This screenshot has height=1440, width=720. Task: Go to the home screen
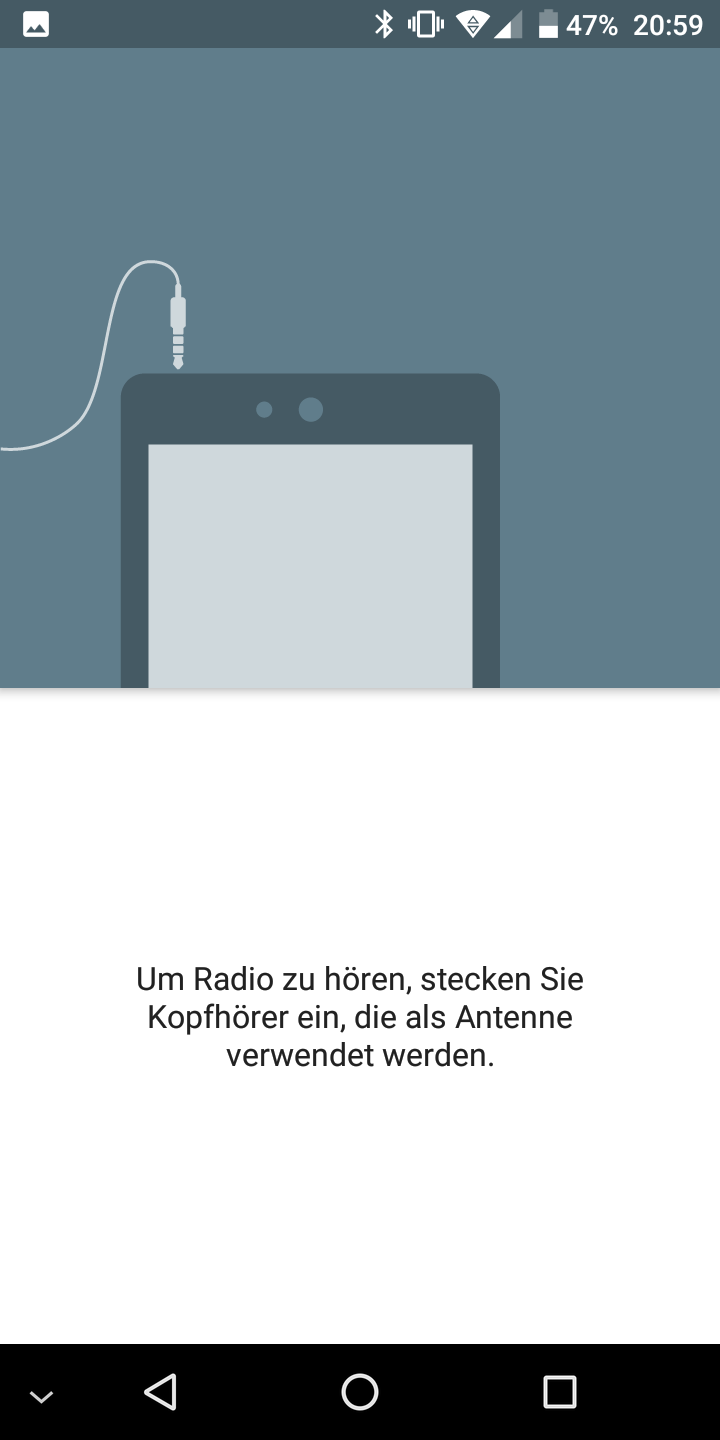[x=360, y=1391]
